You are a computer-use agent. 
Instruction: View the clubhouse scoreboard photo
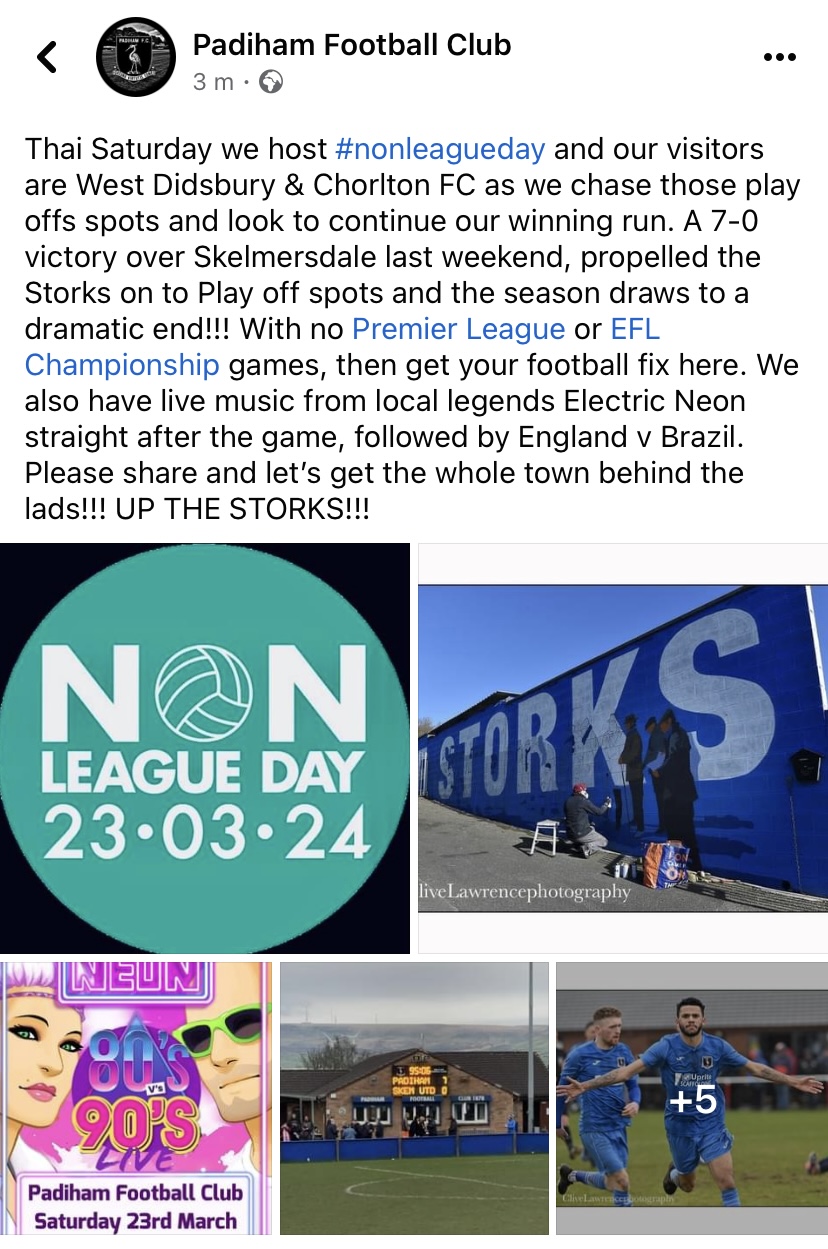[x=414, y=1098]
